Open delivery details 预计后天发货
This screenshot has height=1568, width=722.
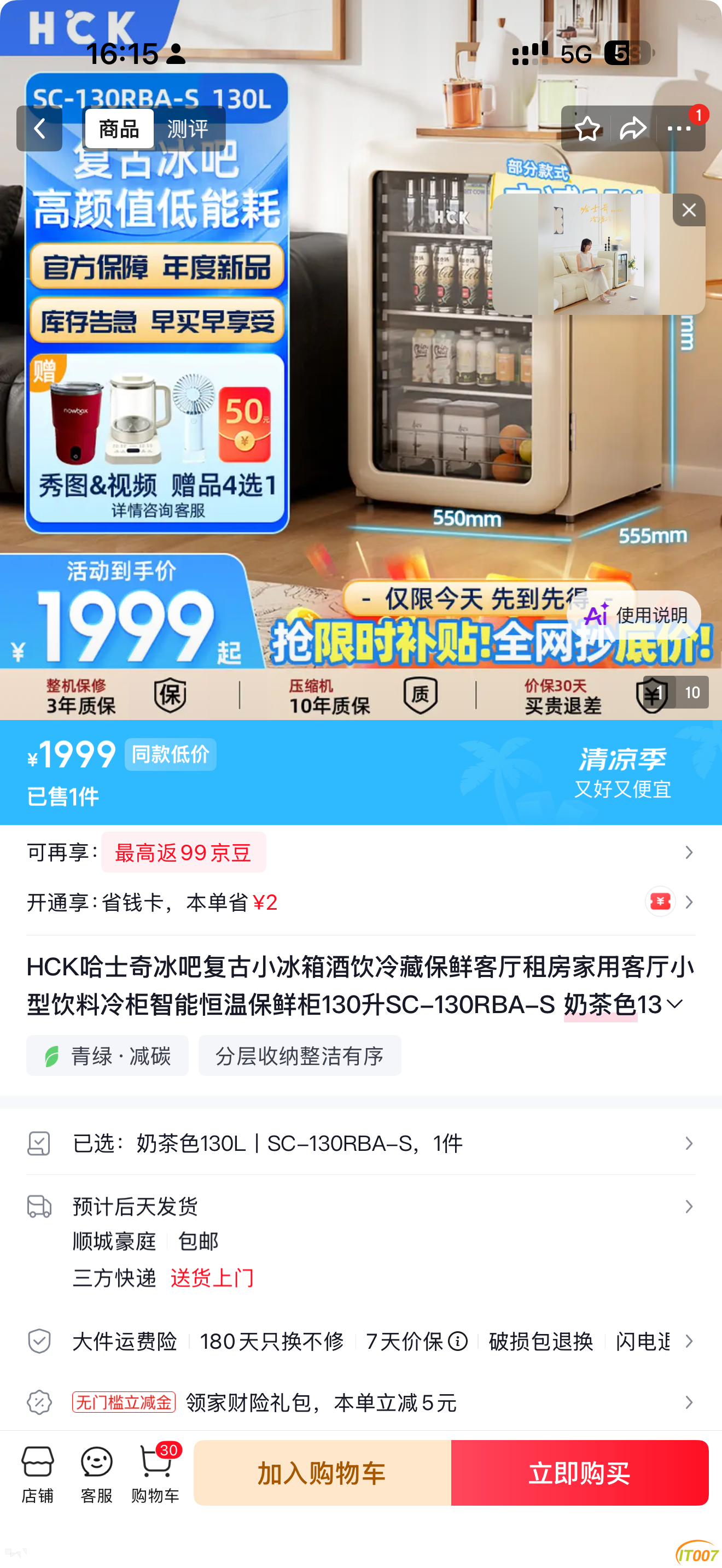pyautogui.click(x=361, y=1241)
